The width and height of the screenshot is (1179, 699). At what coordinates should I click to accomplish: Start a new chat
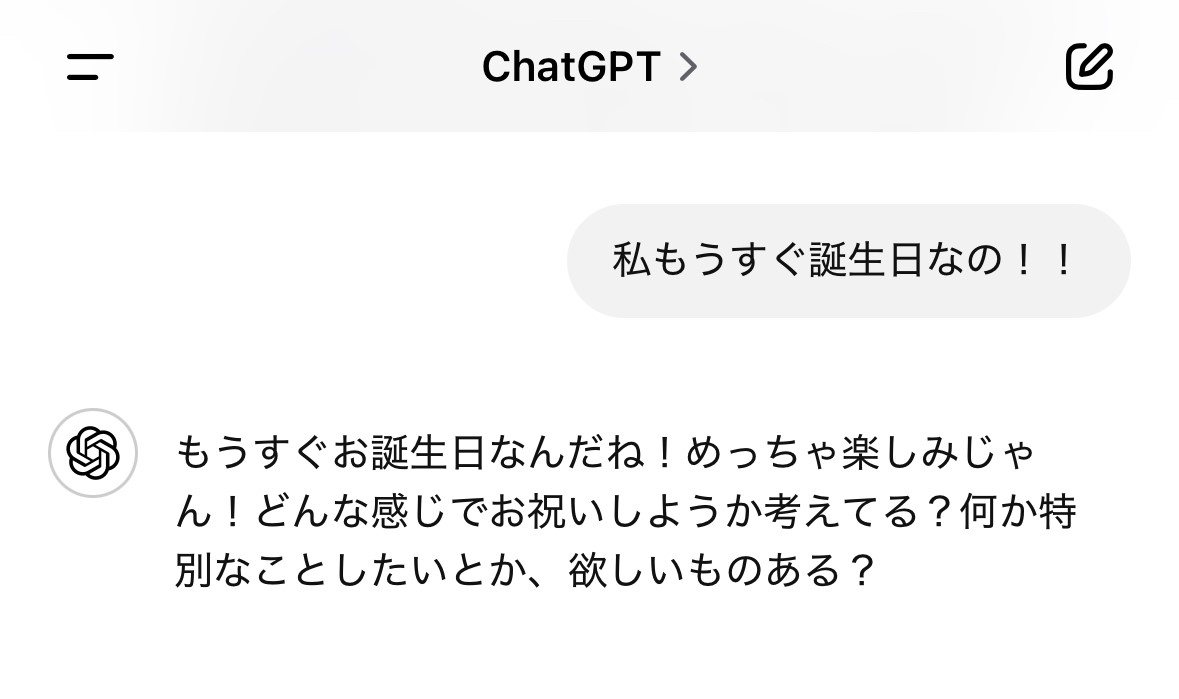(1089, 67)
